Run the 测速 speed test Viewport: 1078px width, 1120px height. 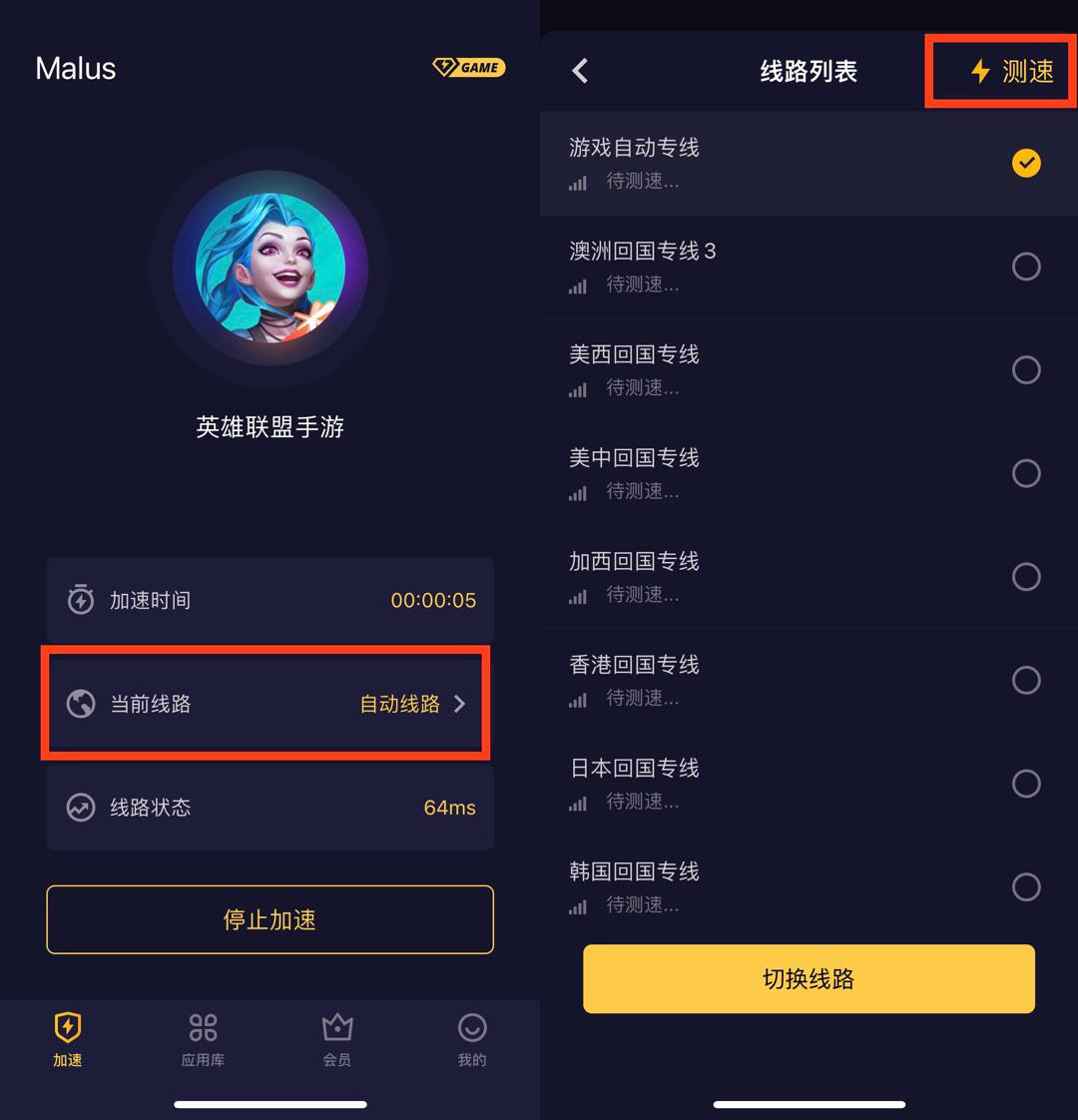(1012, 71)
